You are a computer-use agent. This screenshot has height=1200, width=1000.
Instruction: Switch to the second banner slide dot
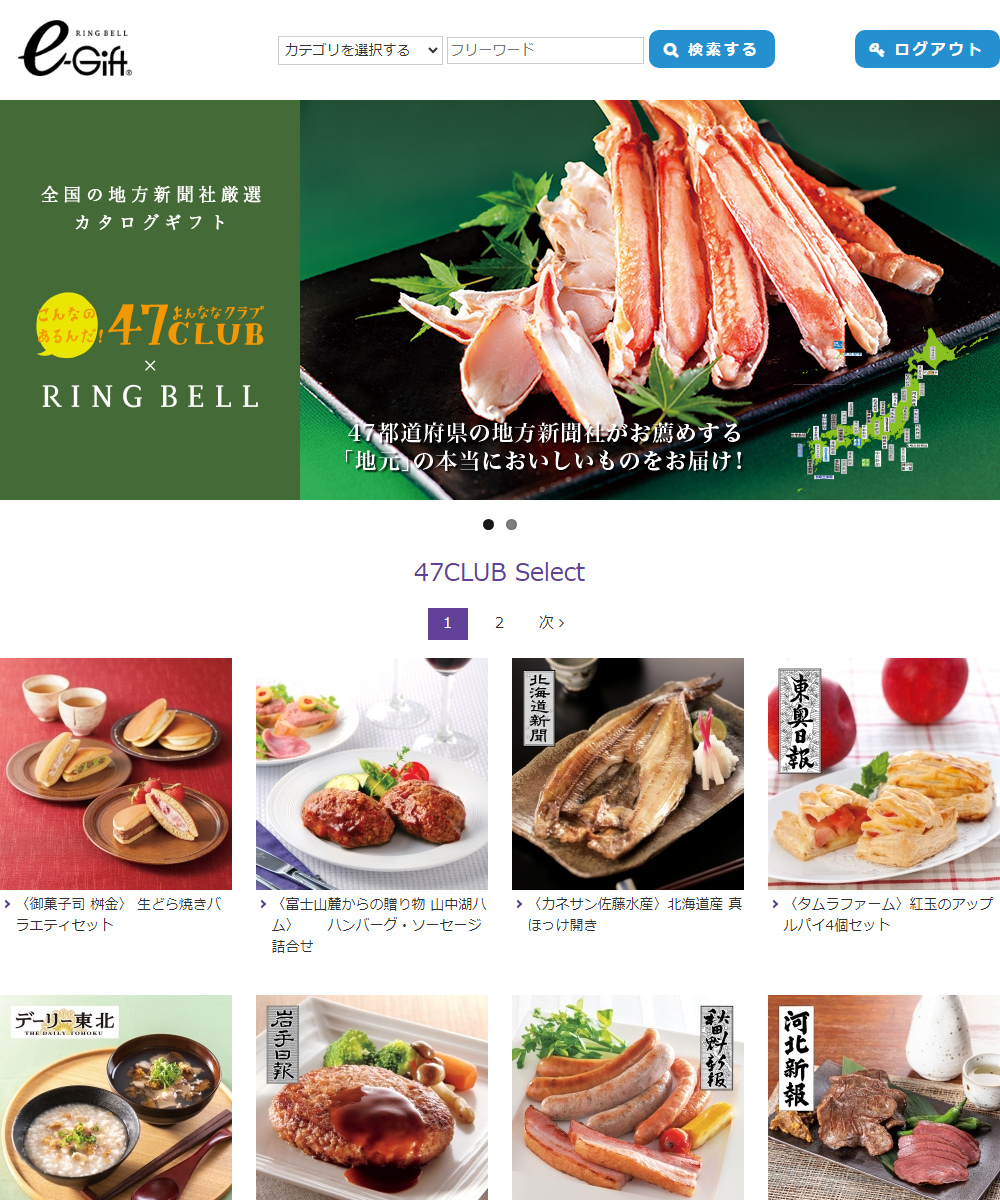pyautogui.click(x=512, y=524)
